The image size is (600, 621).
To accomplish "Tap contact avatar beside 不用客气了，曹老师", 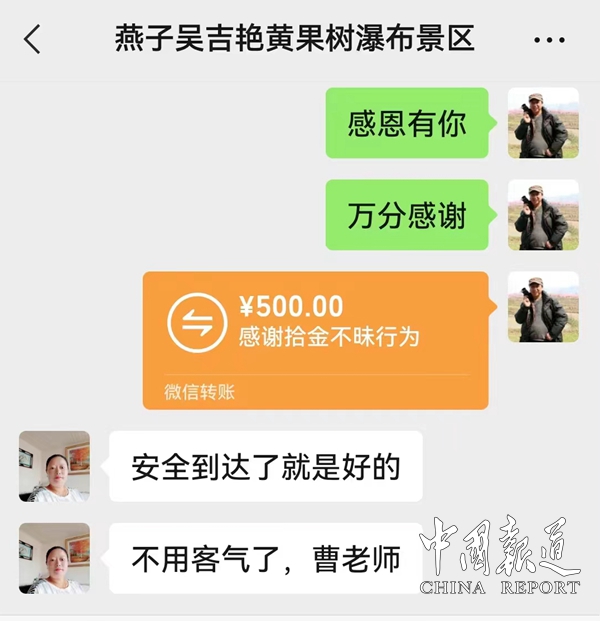I will pos(54,558).
